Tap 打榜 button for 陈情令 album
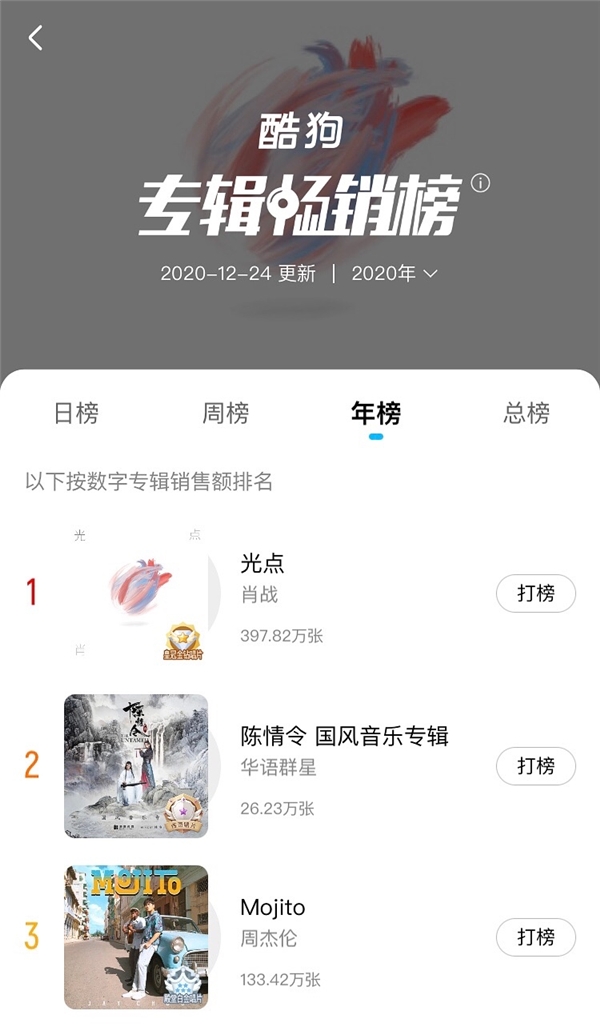 (x=536, y=766)
